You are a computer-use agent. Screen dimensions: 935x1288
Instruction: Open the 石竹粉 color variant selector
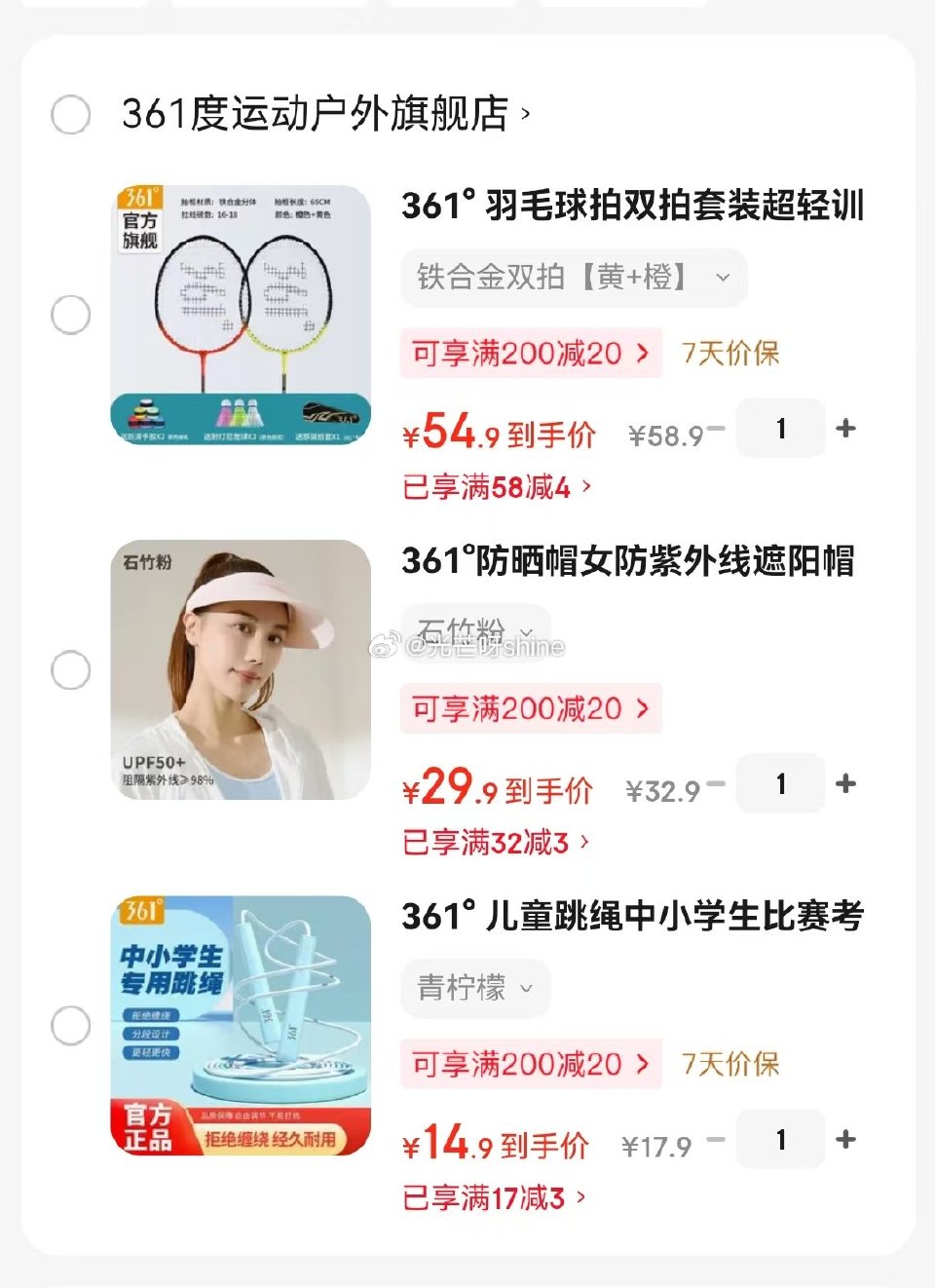click(x=474, y=629)
